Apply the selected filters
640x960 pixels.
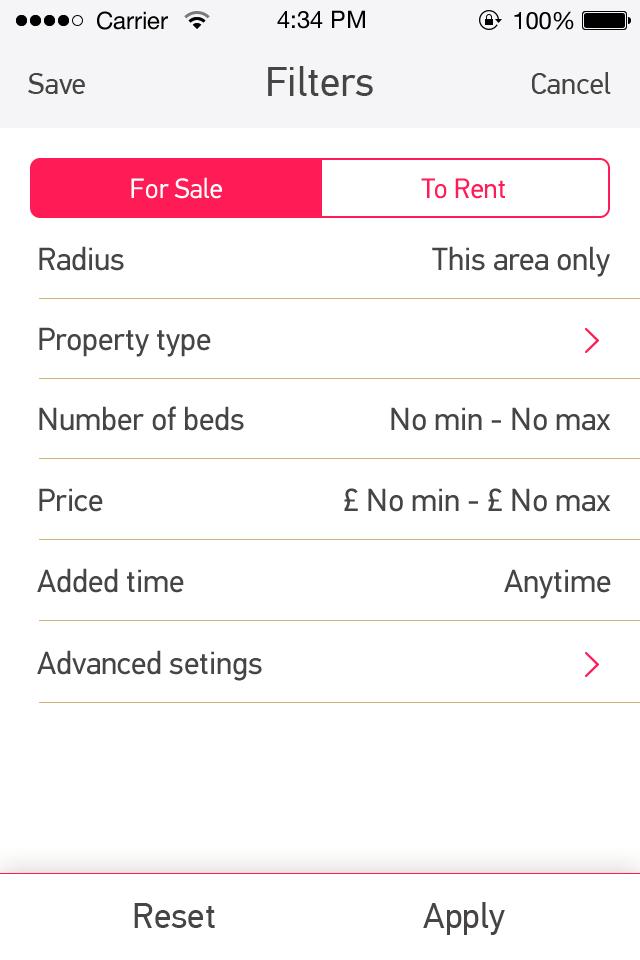click(x=464, y=916)
